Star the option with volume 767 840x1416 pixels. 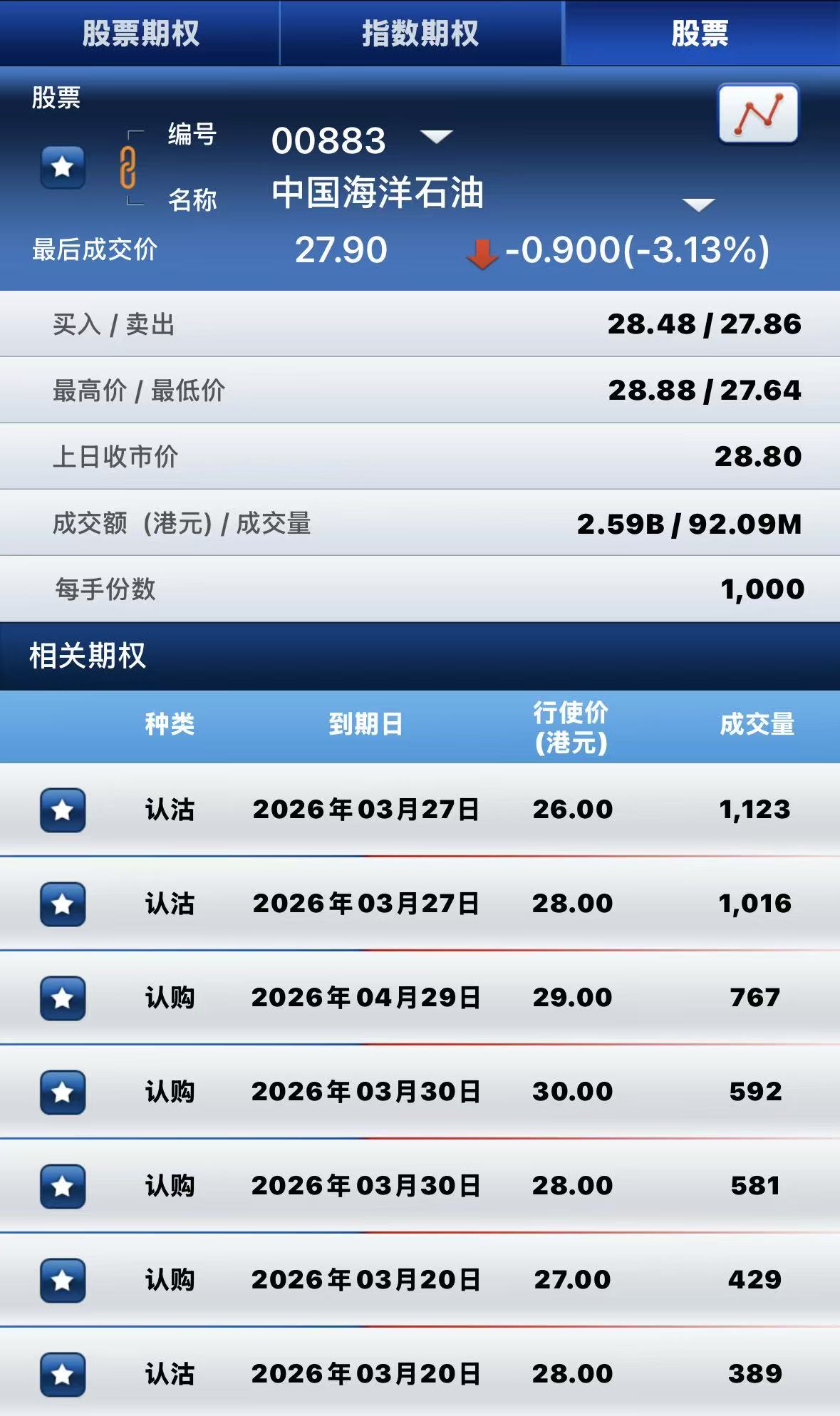(x=63, y=998)
